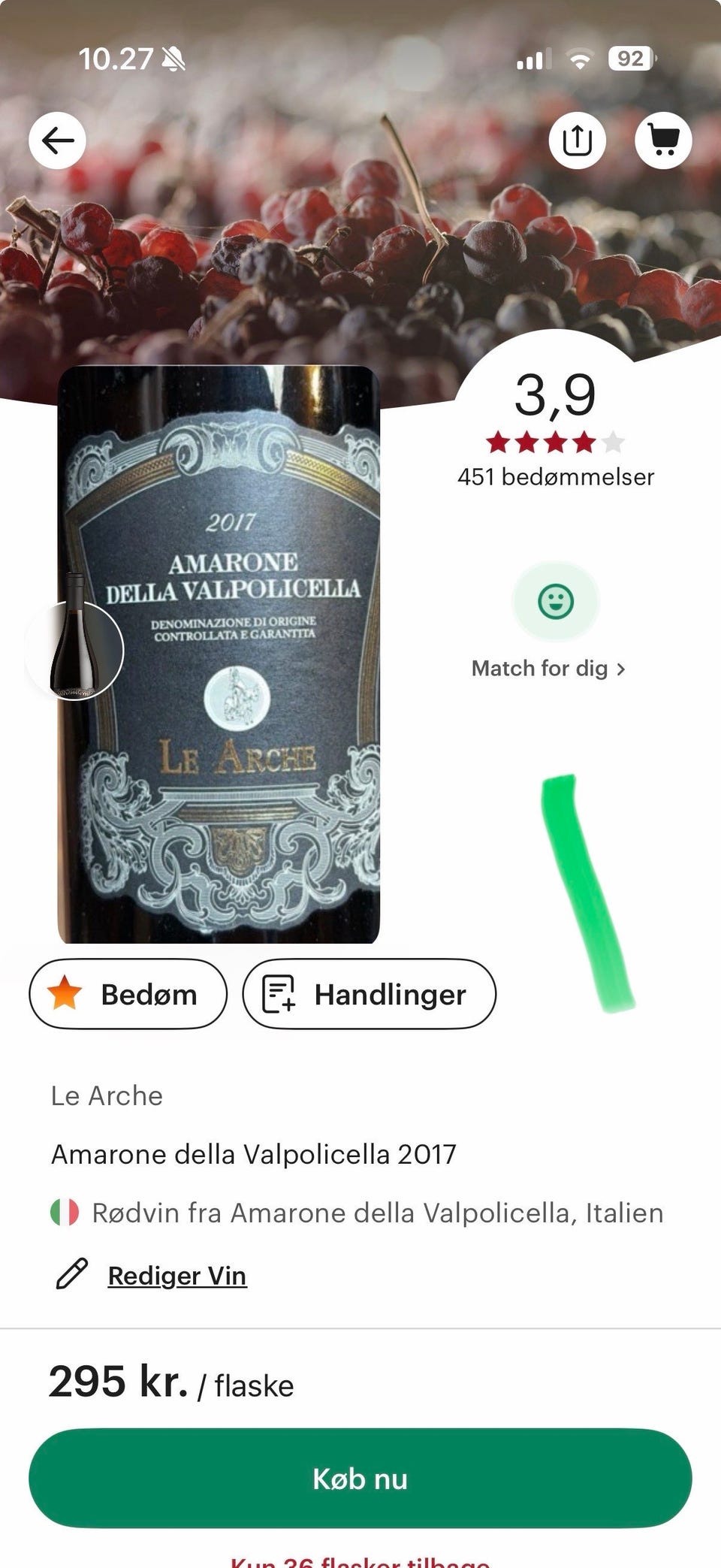Image resolution: width=721 pixels, height=1568 pixels.
Task: Open the Le Arche winery page
Action: (x=106, y=1095)
